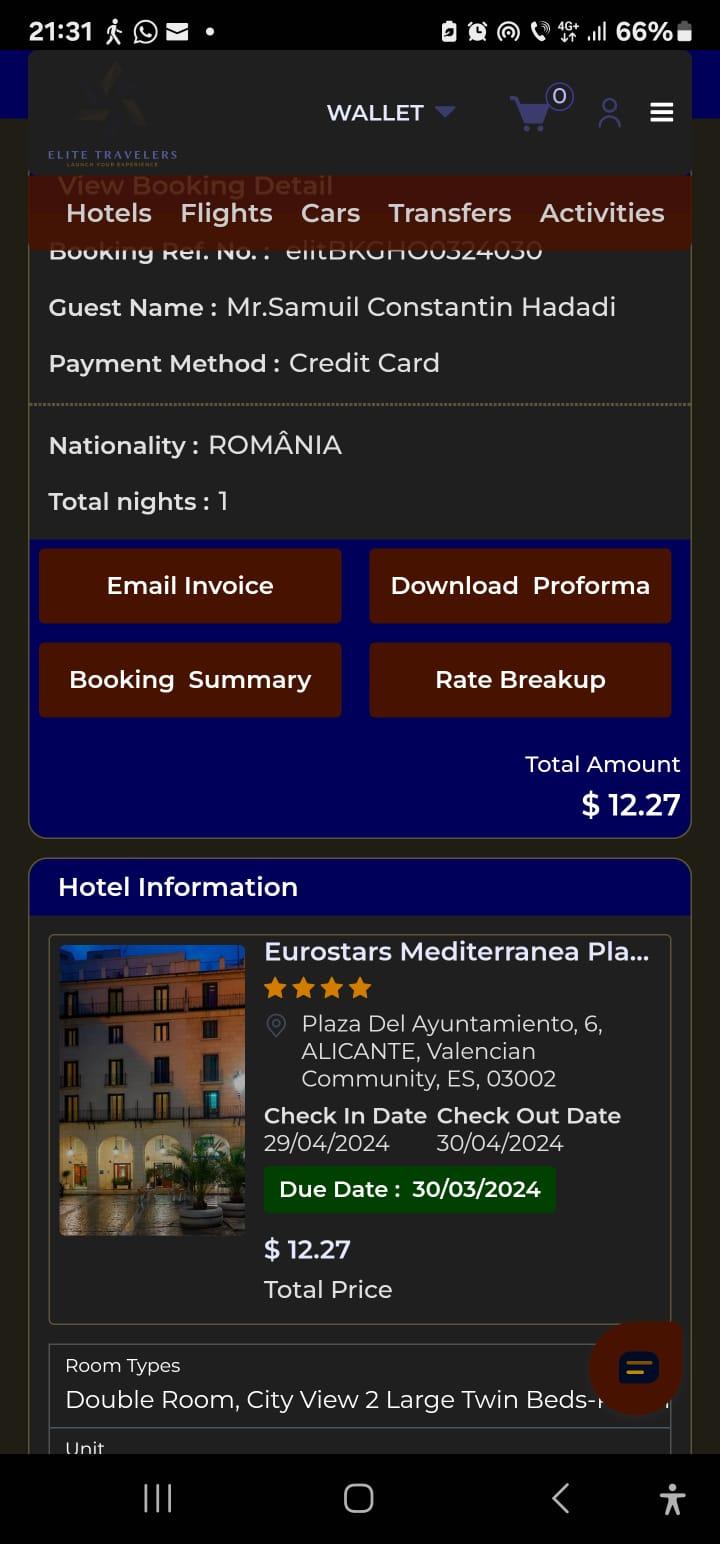View the Booking Summary
The image size is (720, 1544).
[190, 680]
